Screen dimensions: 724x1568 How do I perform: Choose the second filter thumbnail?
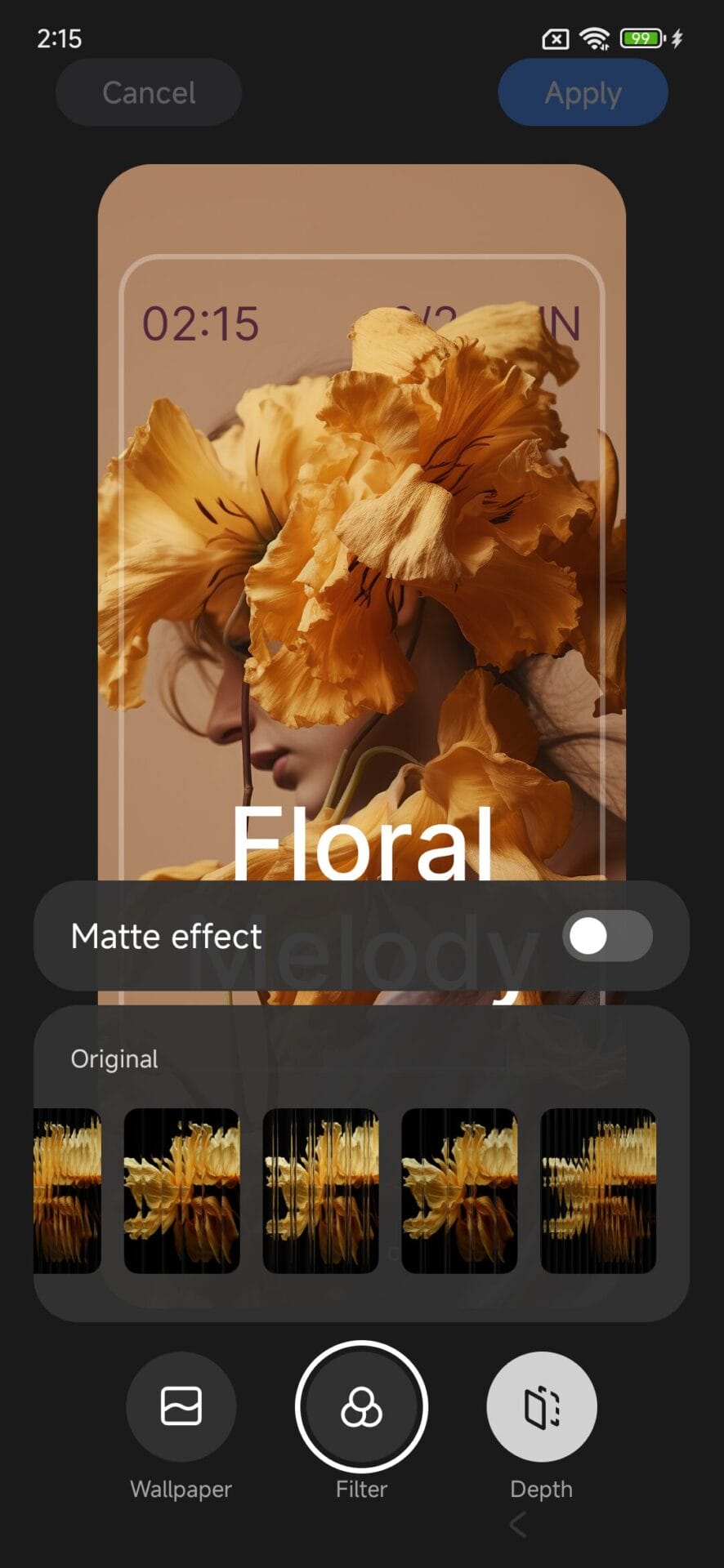[181, 1190]
